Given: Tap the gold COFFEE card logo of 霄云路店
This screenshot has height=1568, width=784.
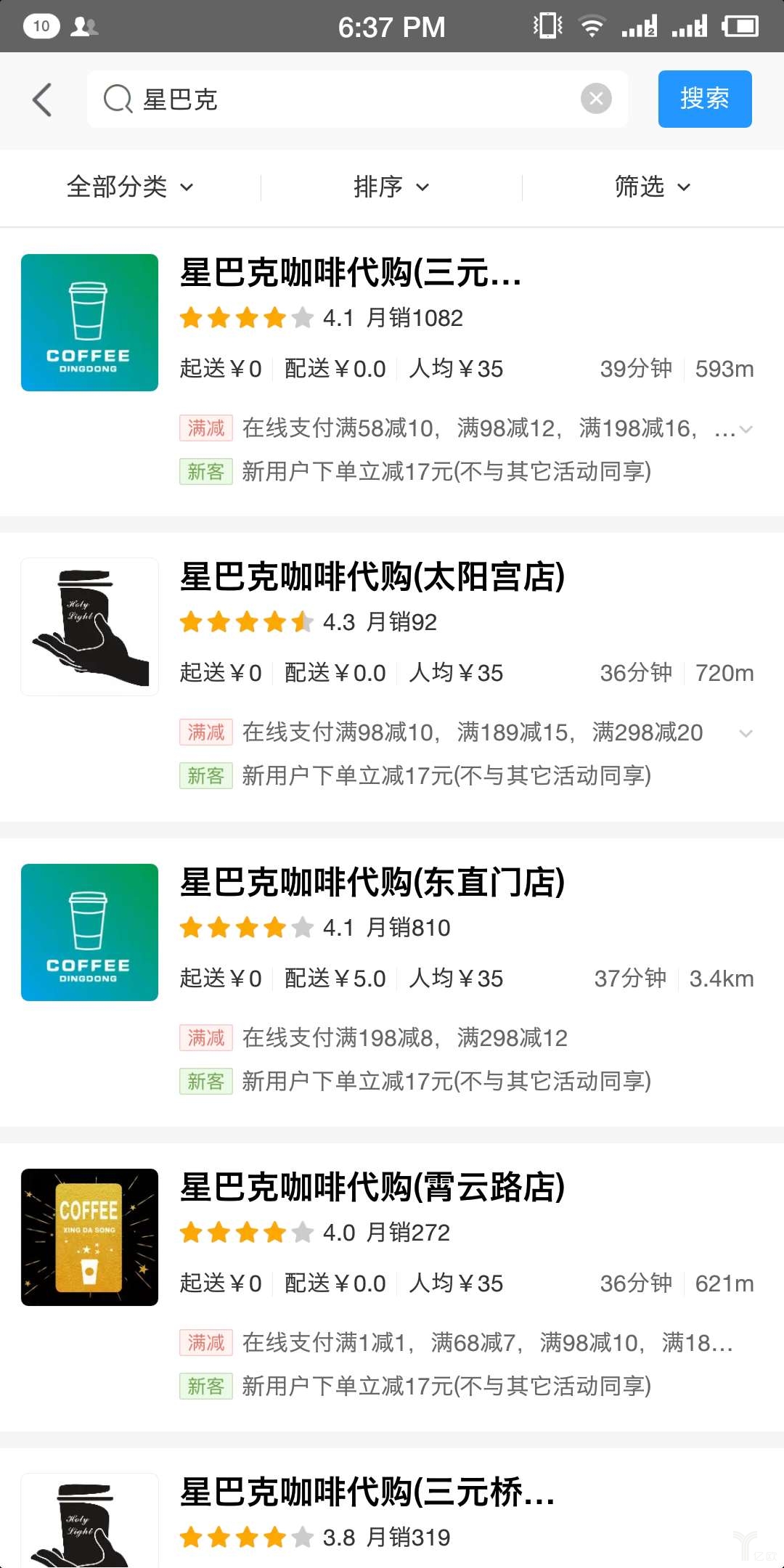Looking at the screenshot, I should click(x=89, y=1238).
